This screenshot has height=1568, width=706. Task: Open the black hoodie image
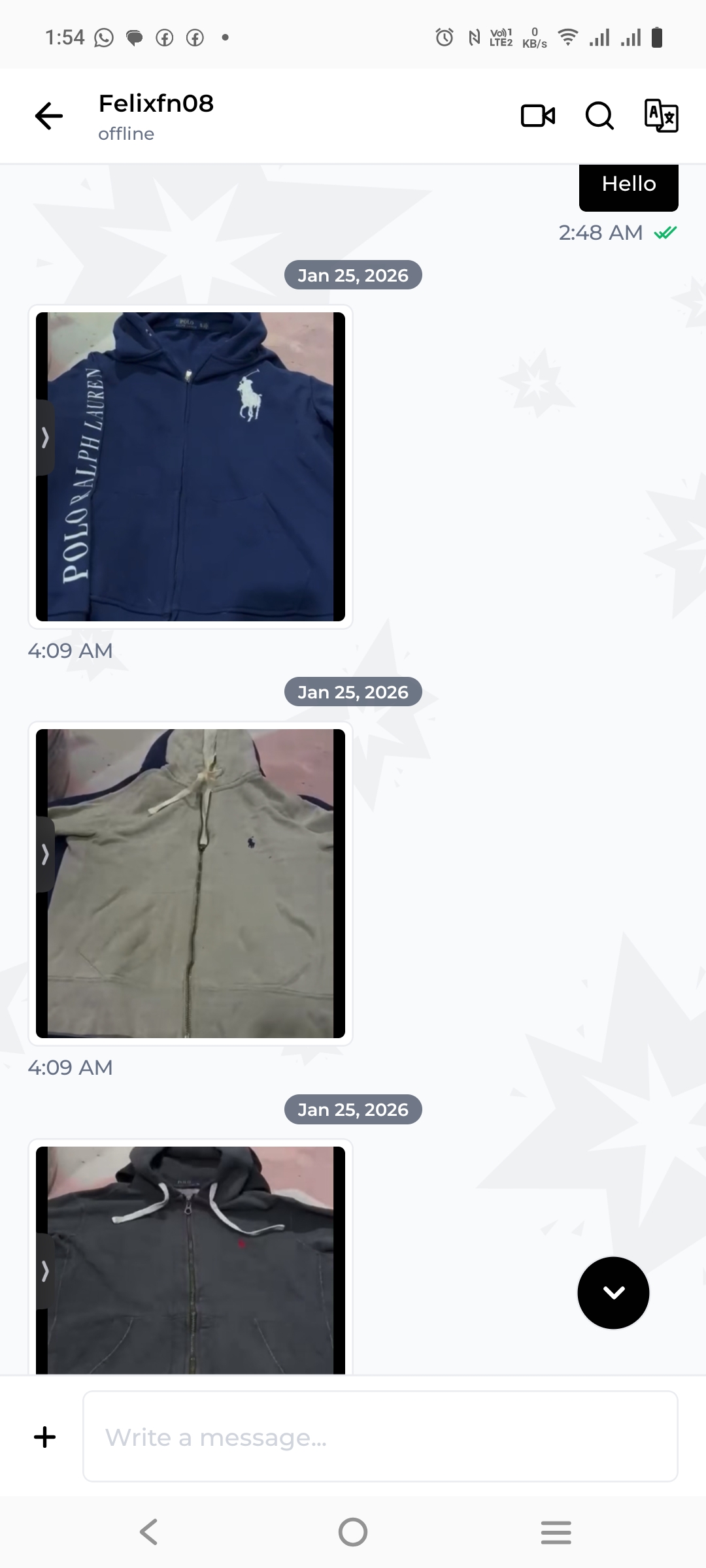point(190,1261)
